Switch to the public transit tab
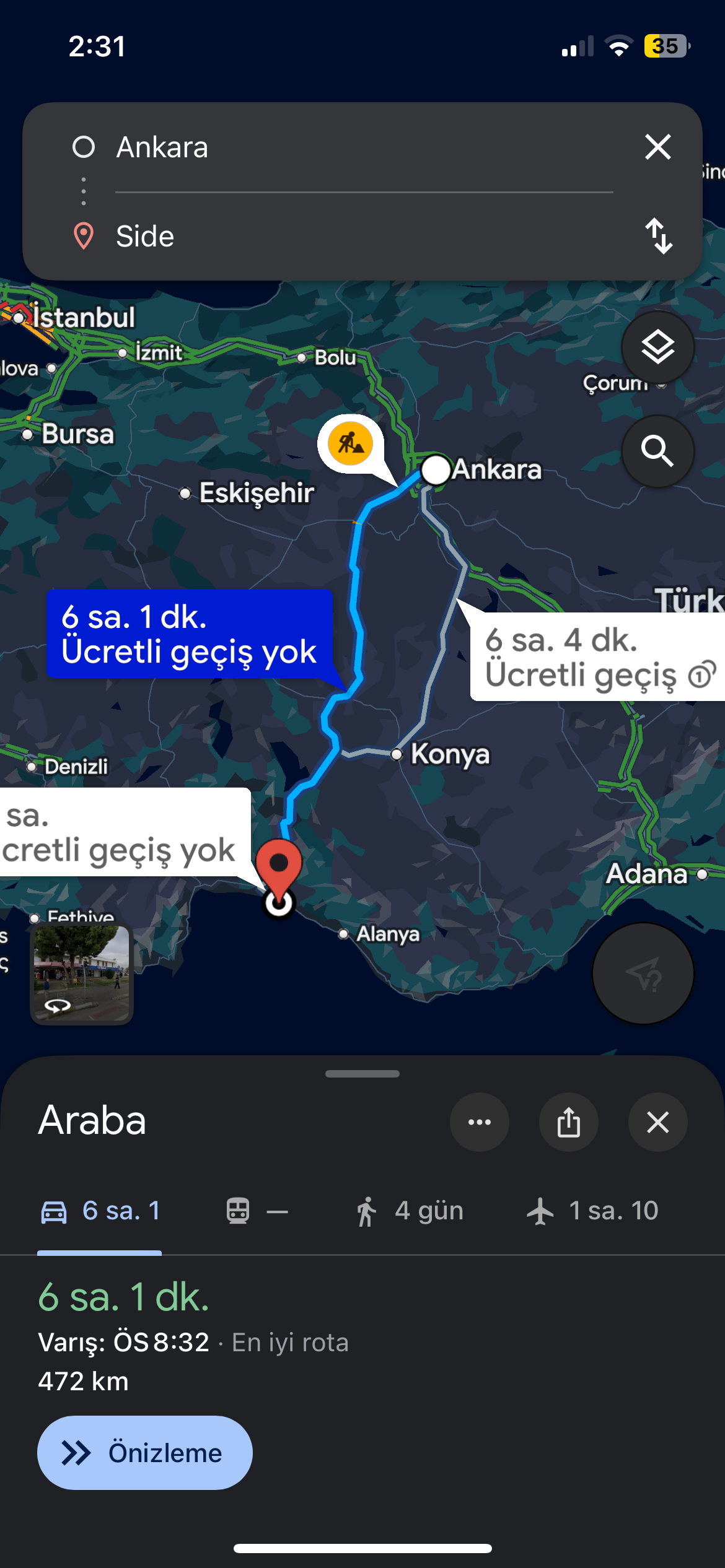This screenshot has height=1568, width=725. click(257, 1211)
